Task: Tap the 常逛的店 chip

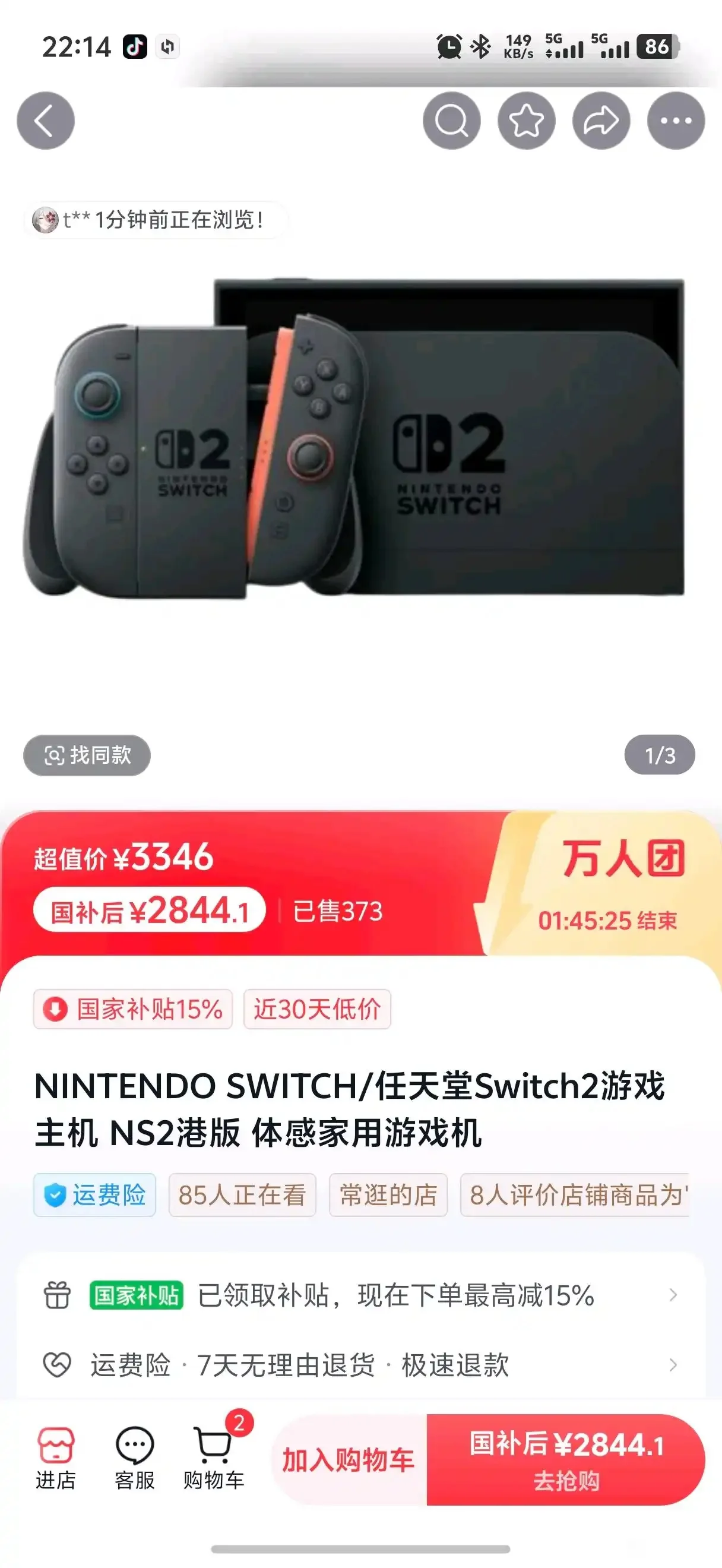Action: [388, 1195]
